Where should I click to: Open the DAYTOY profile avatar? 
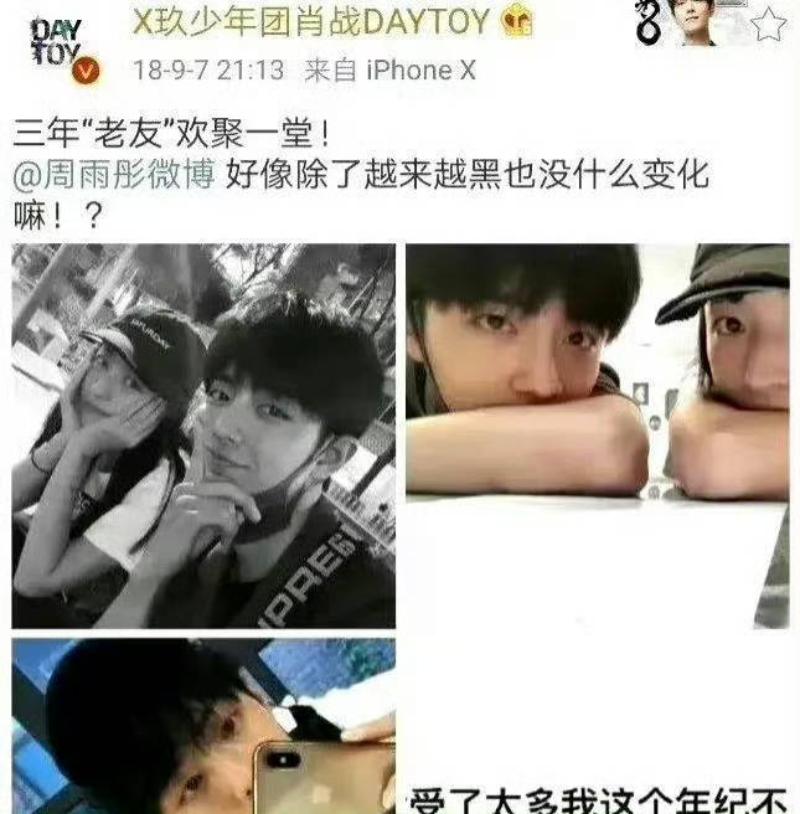point(56,47)
